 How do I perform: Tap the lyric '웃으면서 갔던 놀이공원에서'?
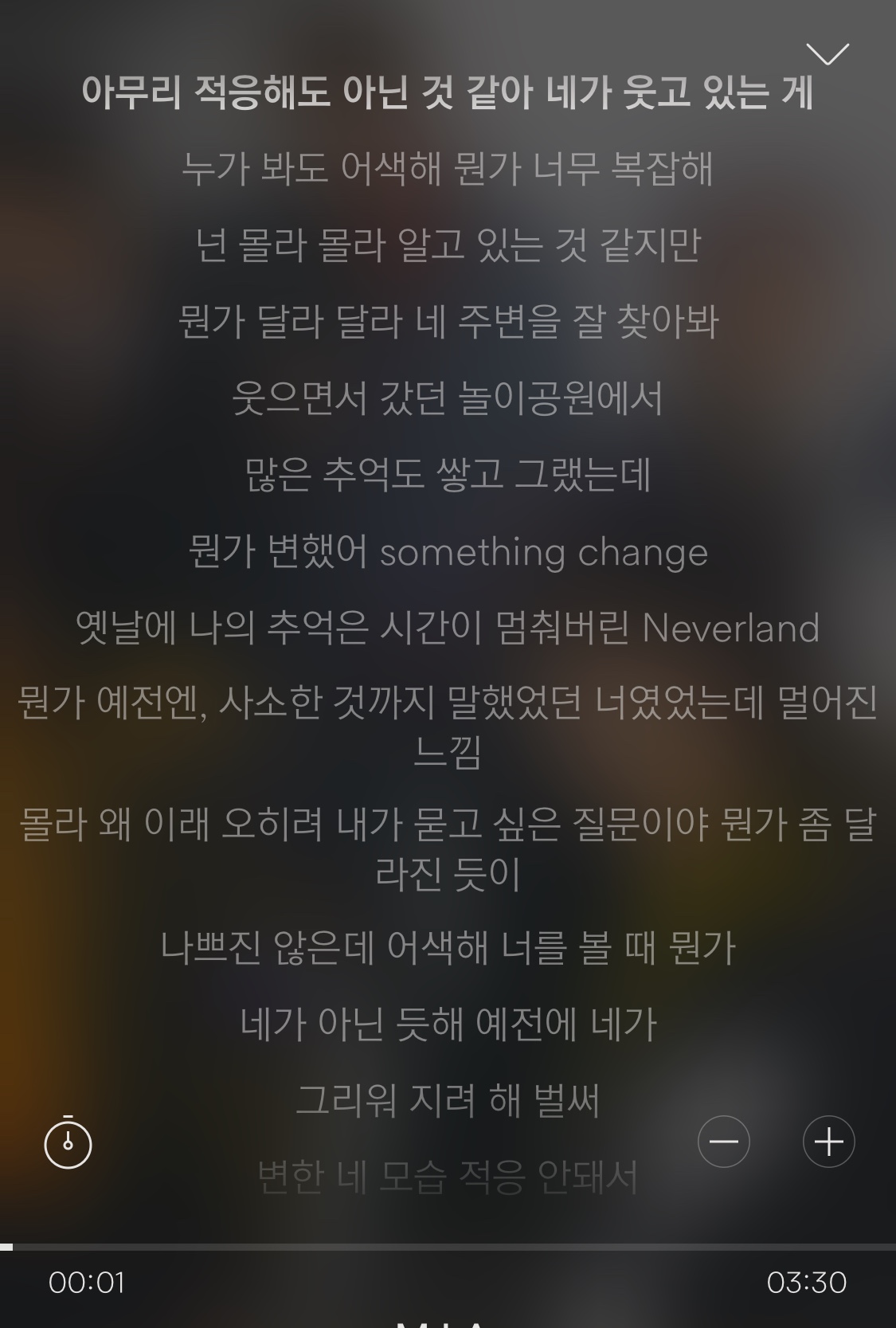tap(448, 399)
